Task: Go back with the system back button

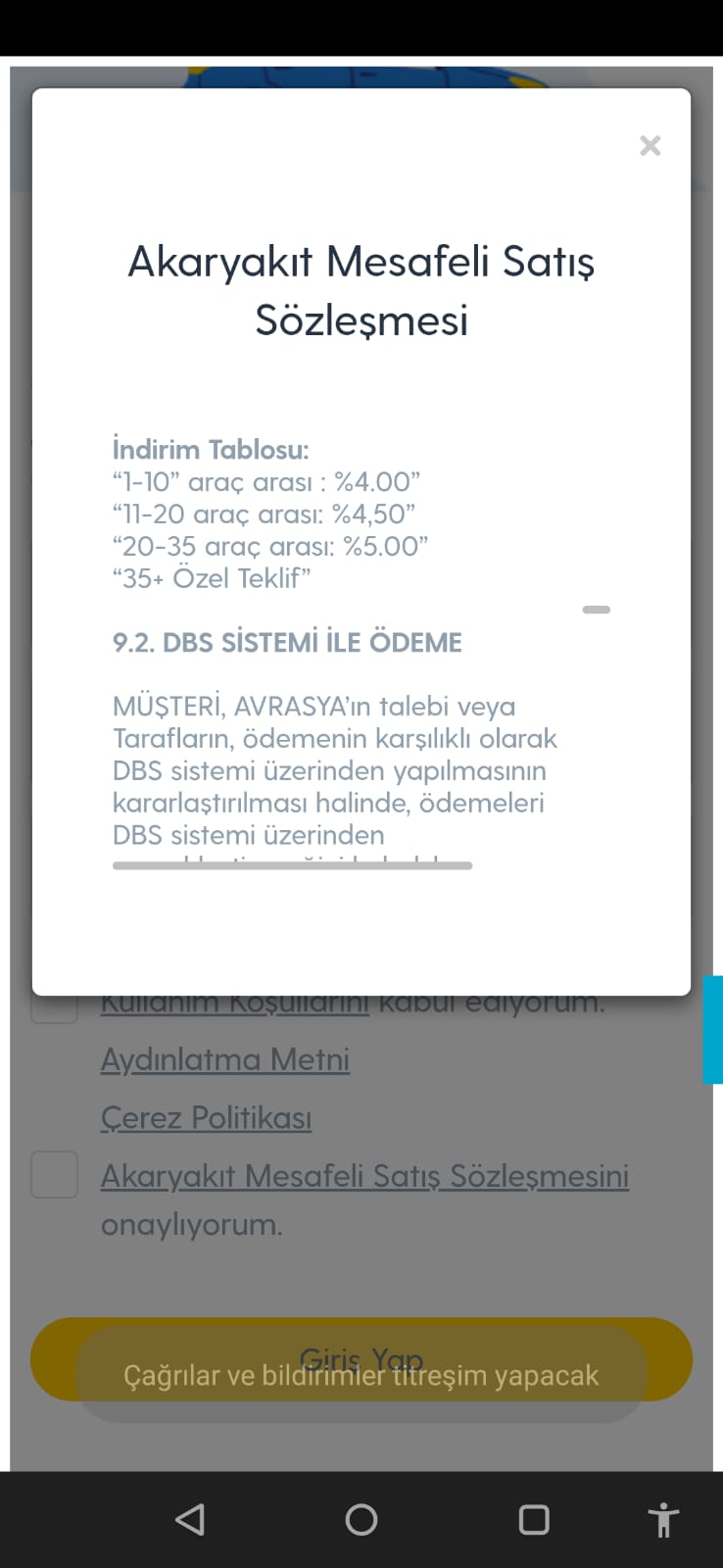Action: pyautogui.click(x=189, y=1519)
